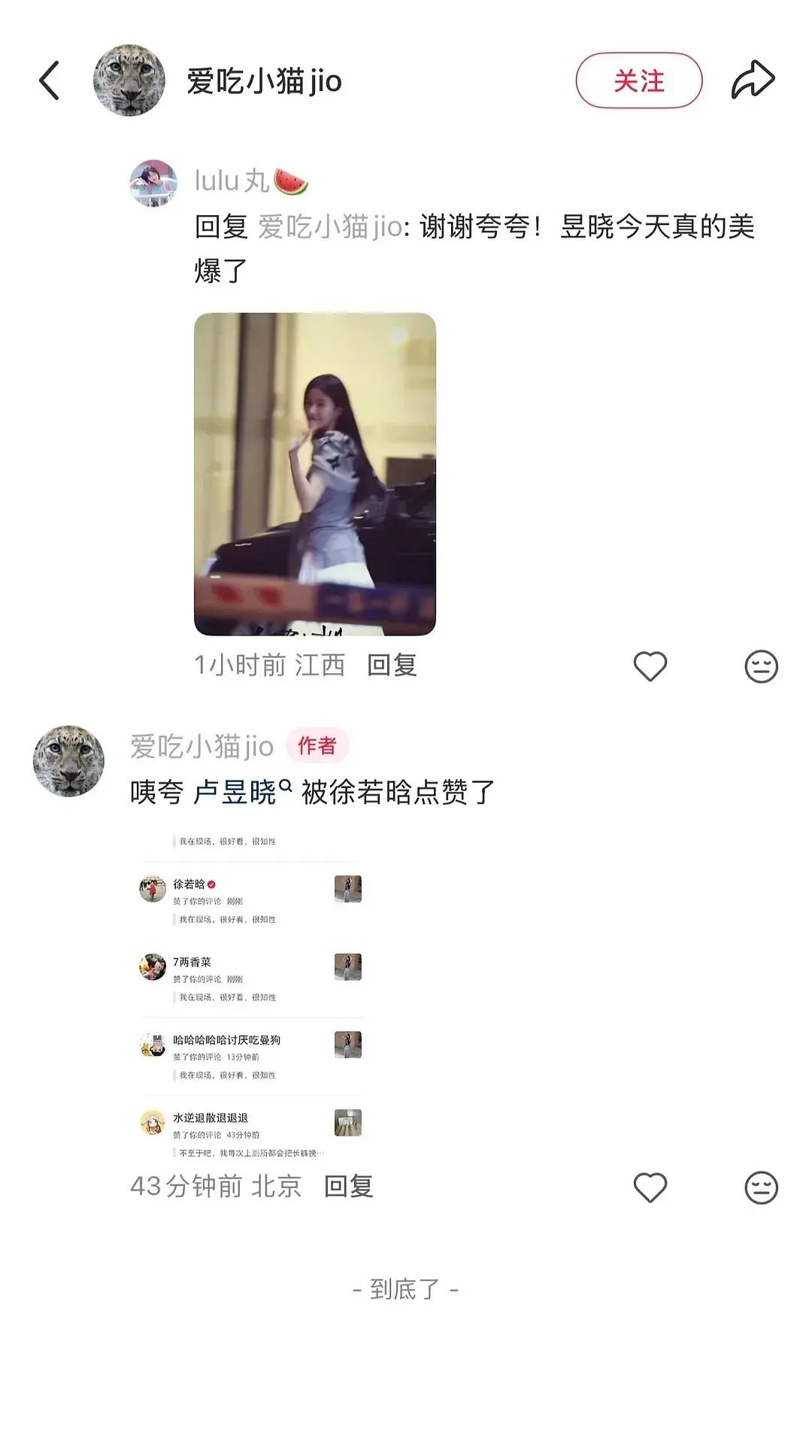
Task: Open the snow leopard avatar beside the author comment
Action: (69, 757)
